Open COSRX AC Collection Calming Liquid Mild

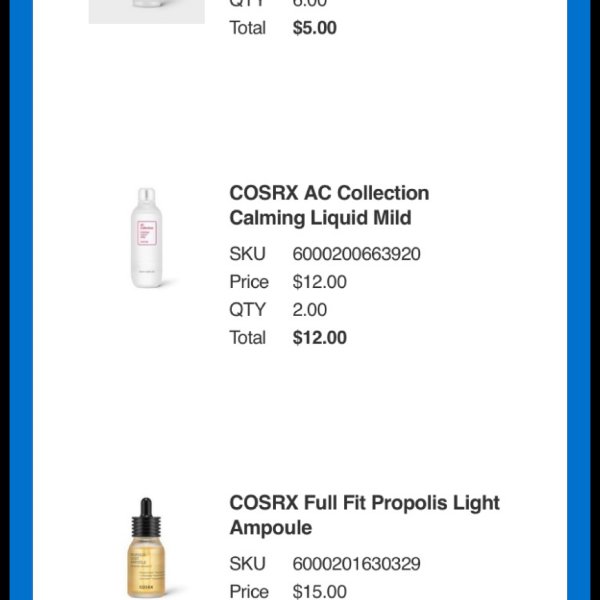[329, 205]
